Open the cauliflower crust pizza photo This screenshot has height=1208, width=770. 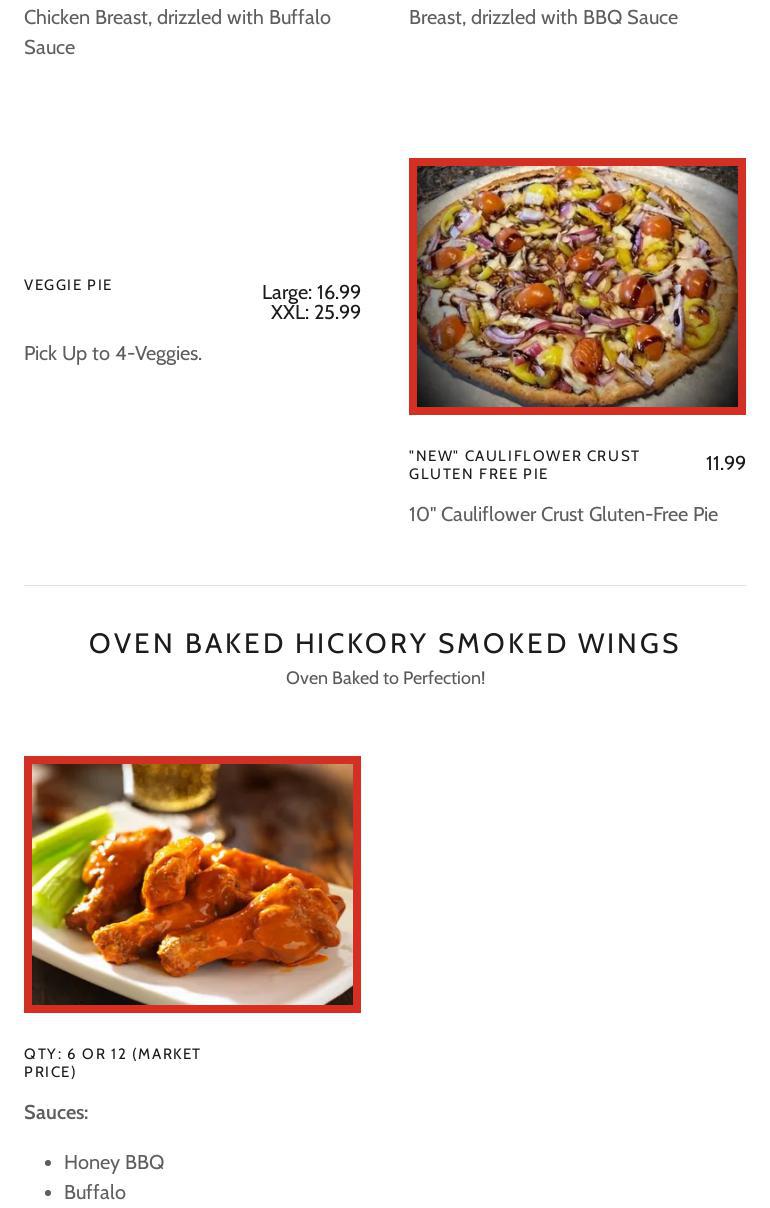[577, 286]
